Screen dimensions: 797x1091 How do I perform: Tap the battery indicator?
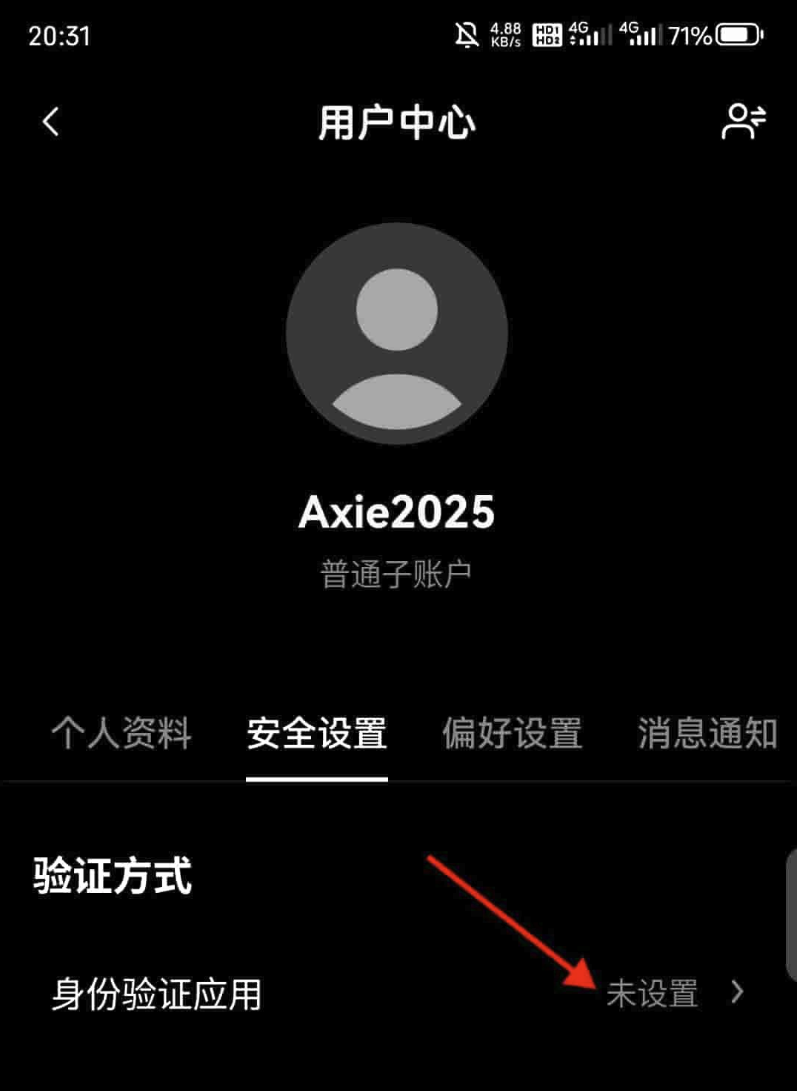coord(736,33)
